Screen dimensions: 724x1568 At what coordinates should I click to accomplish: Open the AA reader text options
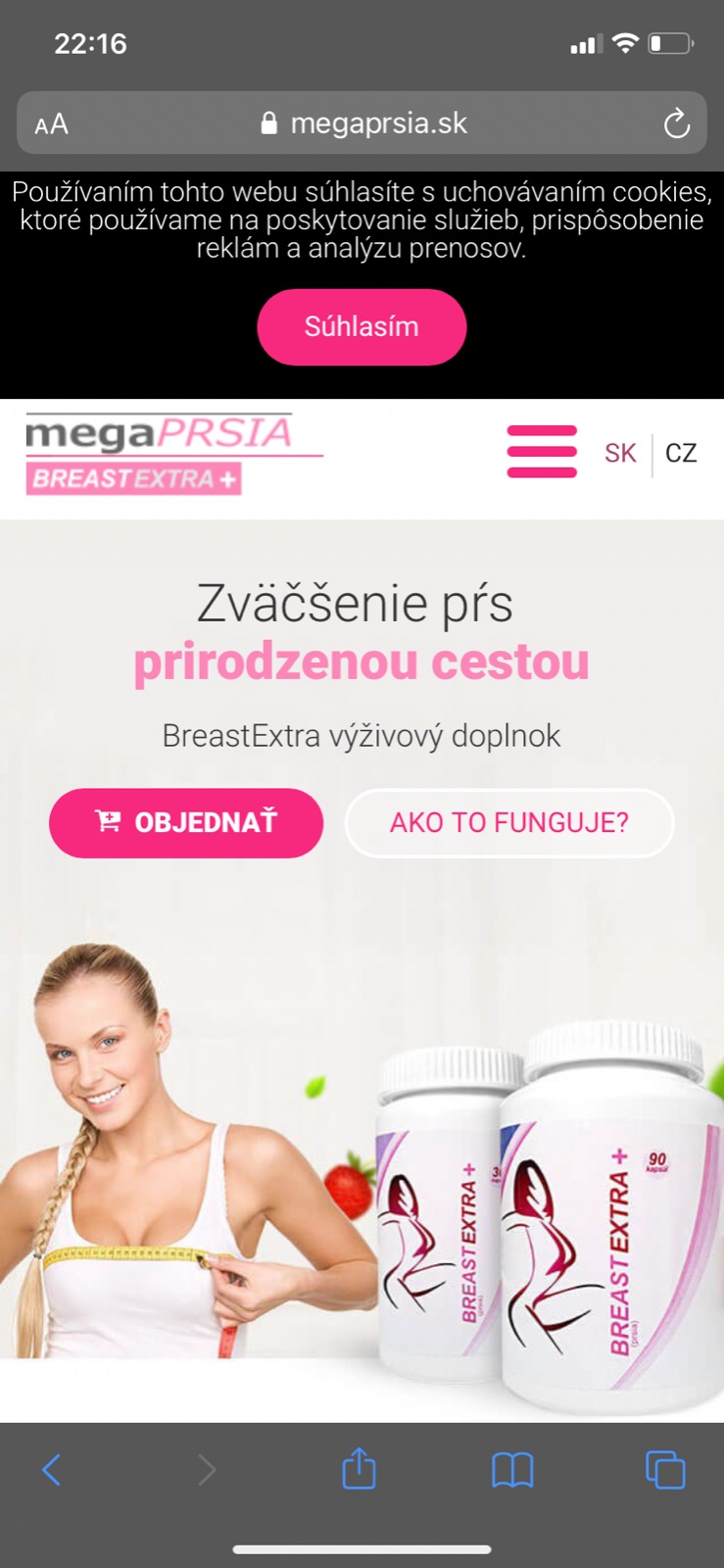[52, 124]
